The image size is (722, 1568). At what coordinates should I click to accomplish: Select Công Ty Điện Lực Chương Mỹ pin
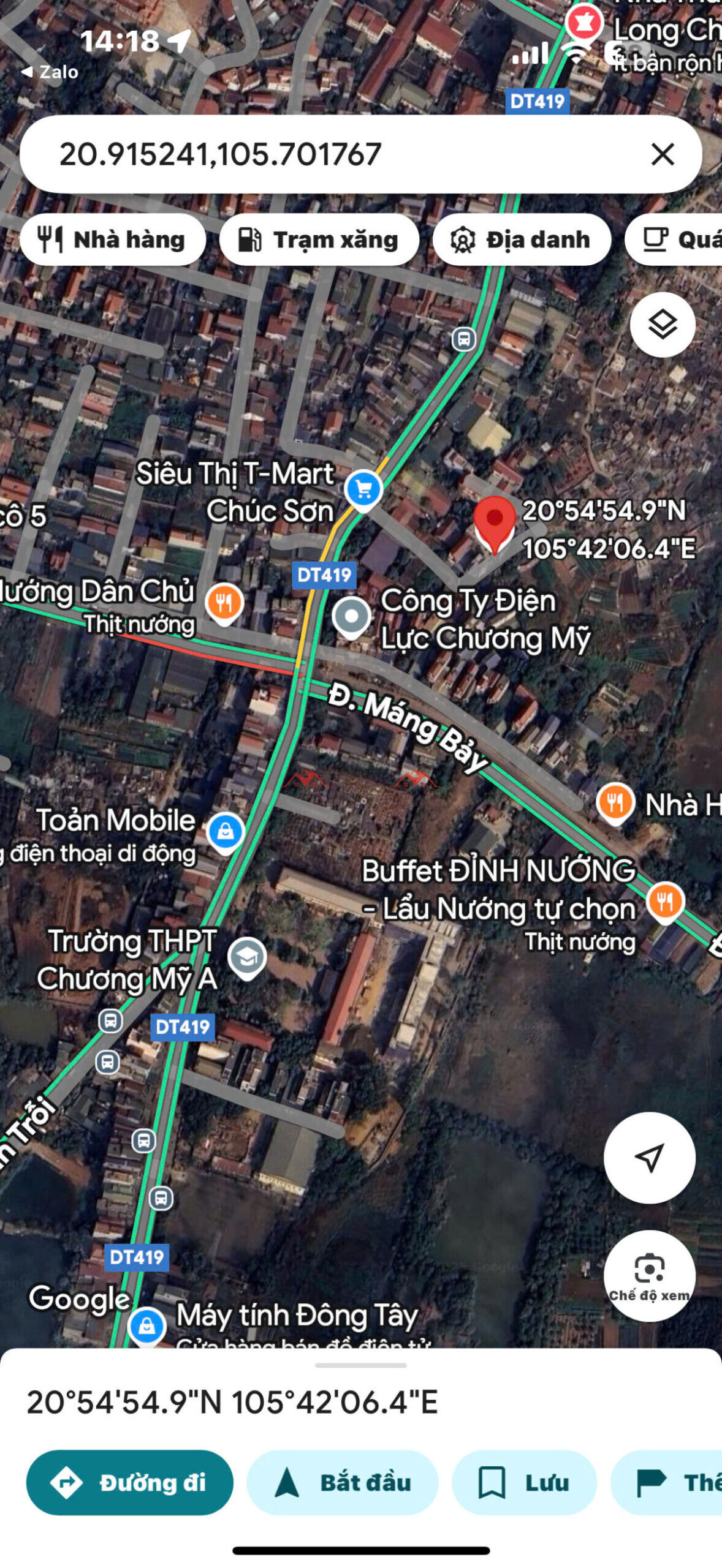pos(352,617)
